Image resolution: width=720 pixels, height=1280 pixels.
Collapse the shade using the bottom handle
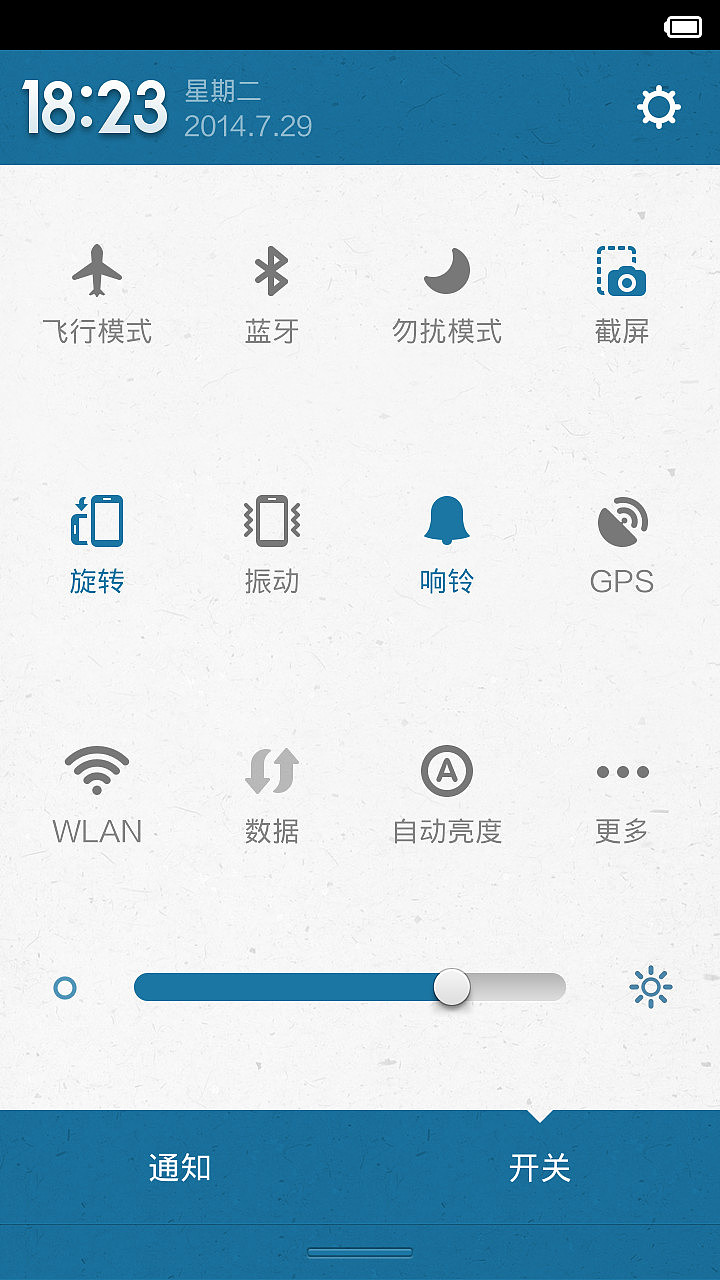coord(360,1252)
